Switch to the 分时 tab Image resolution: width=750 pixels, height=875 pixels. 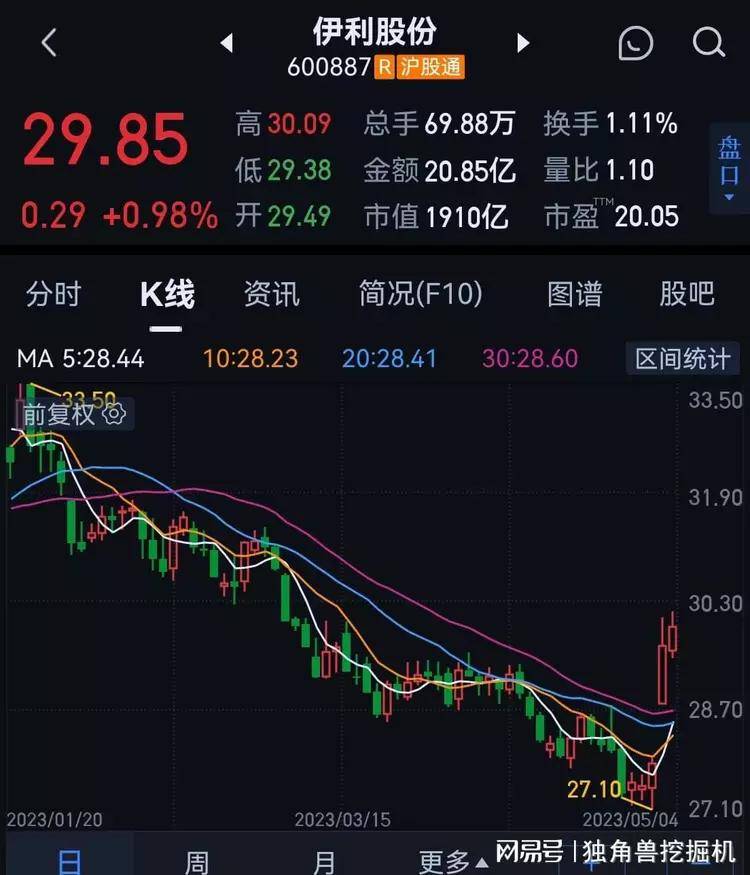point(54,294)
